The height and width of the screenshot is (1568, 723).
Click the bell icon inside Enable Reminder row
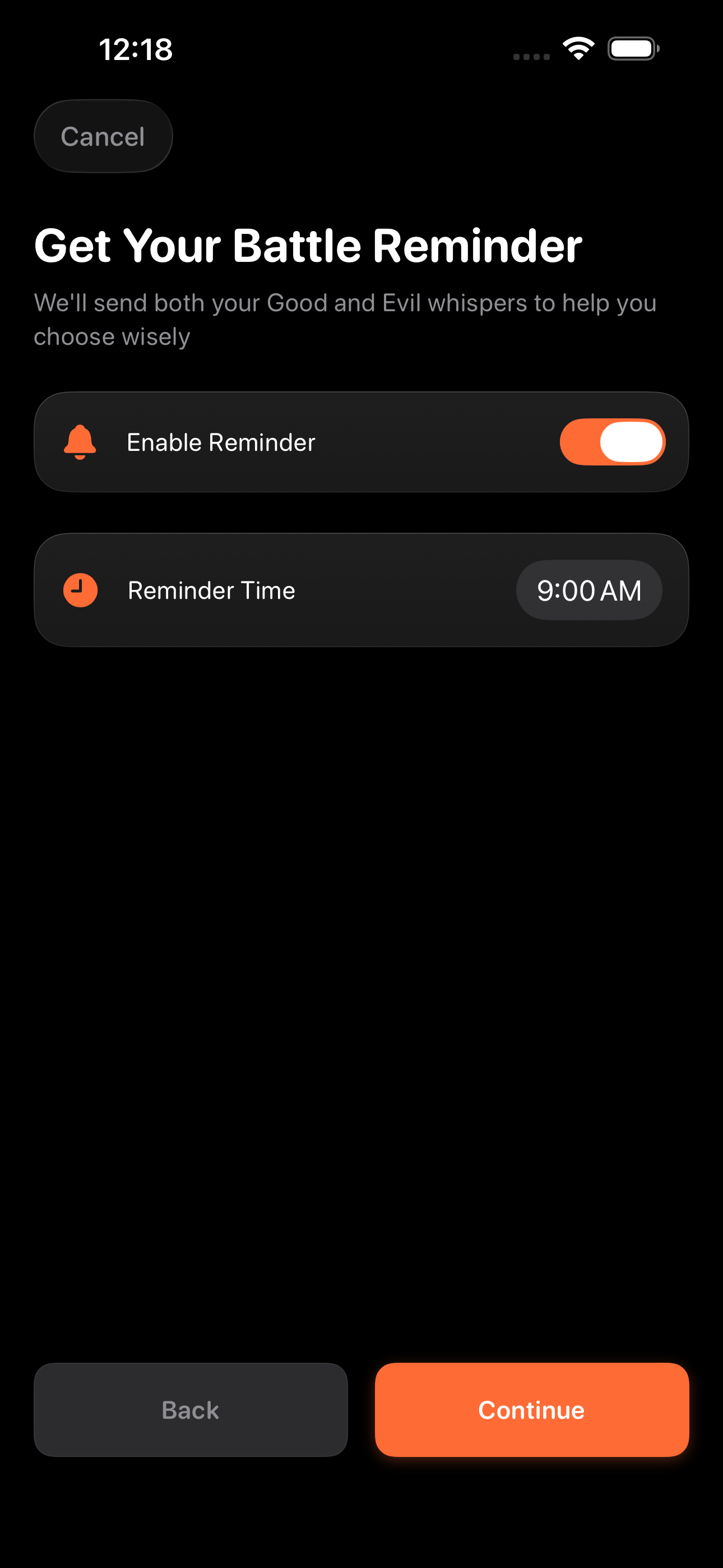point(80,442)
